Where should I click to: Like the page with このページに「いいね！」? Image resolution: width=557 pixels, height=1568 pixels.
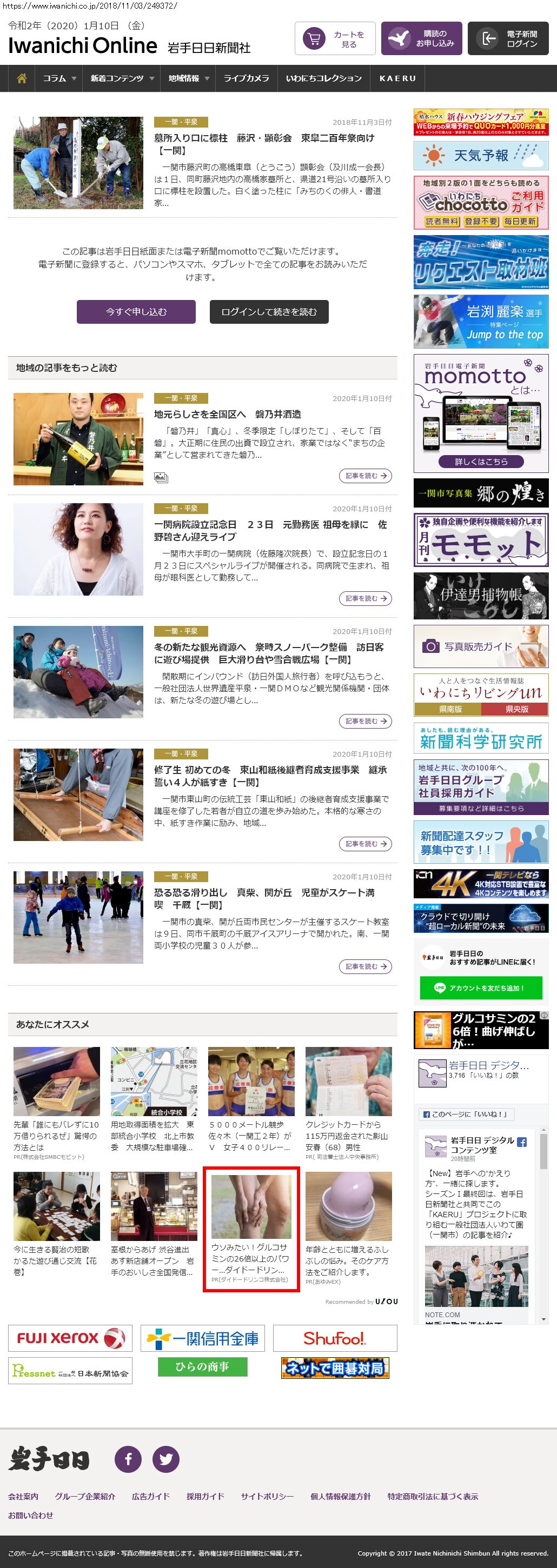pyautogui.click(x=466, y=1114)
